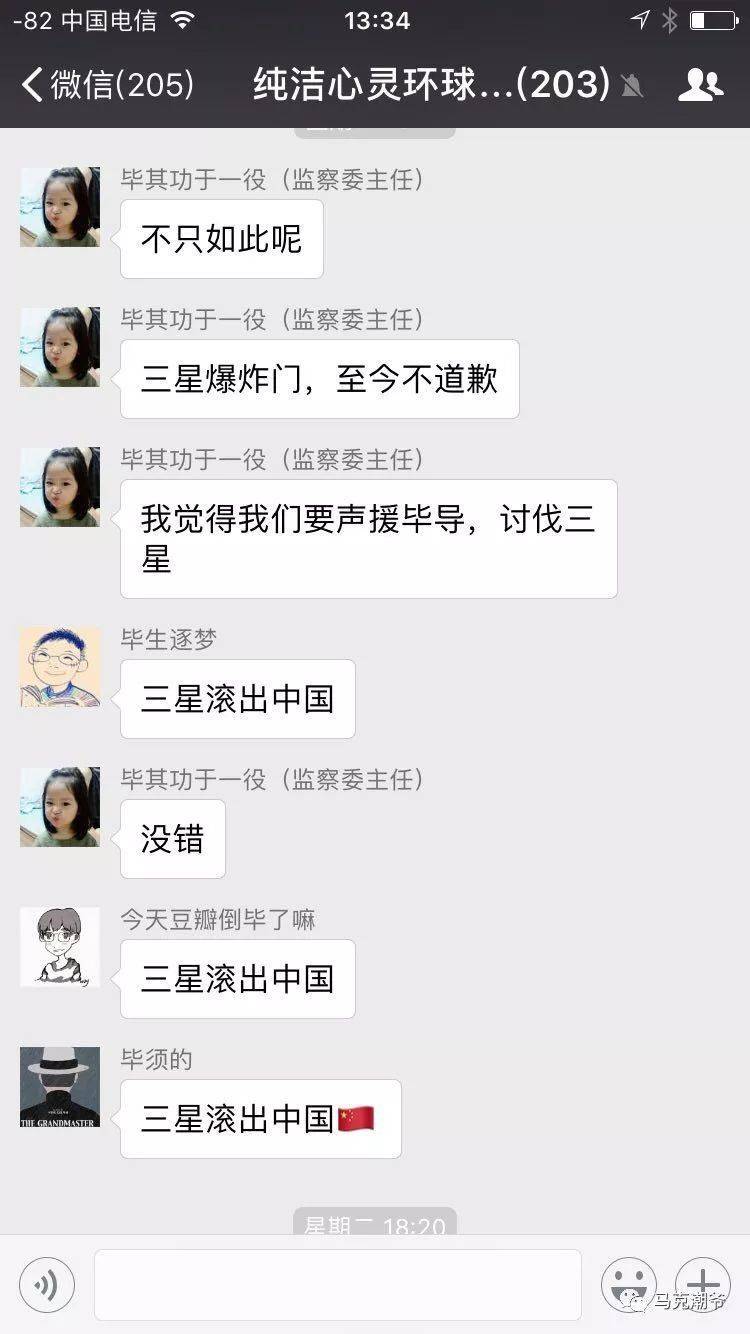Viewport: 750px width, 1334px height.
Task: Open the plus attachments menu
Action: click(703, 1284)
